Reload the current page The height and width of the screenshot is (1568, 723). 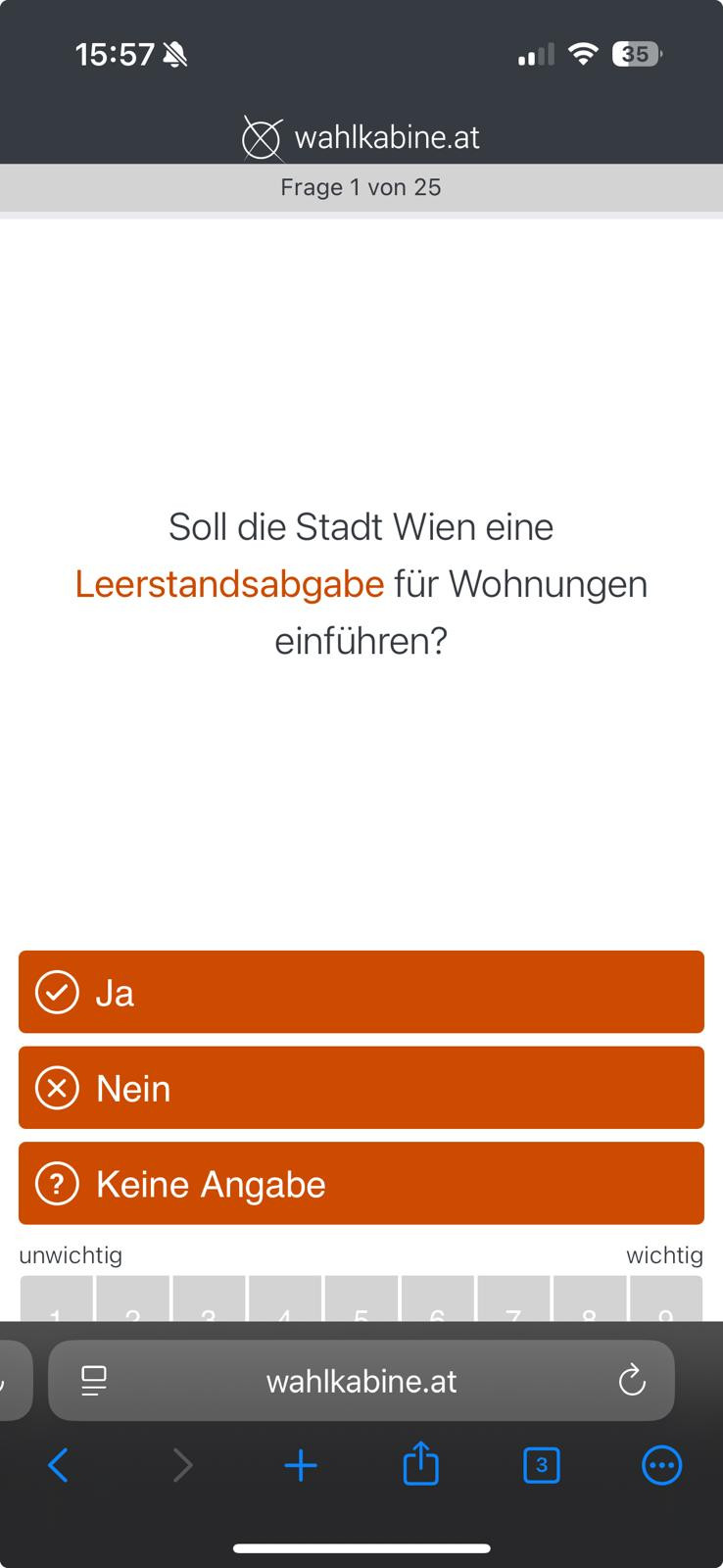tap(632, 1381)
